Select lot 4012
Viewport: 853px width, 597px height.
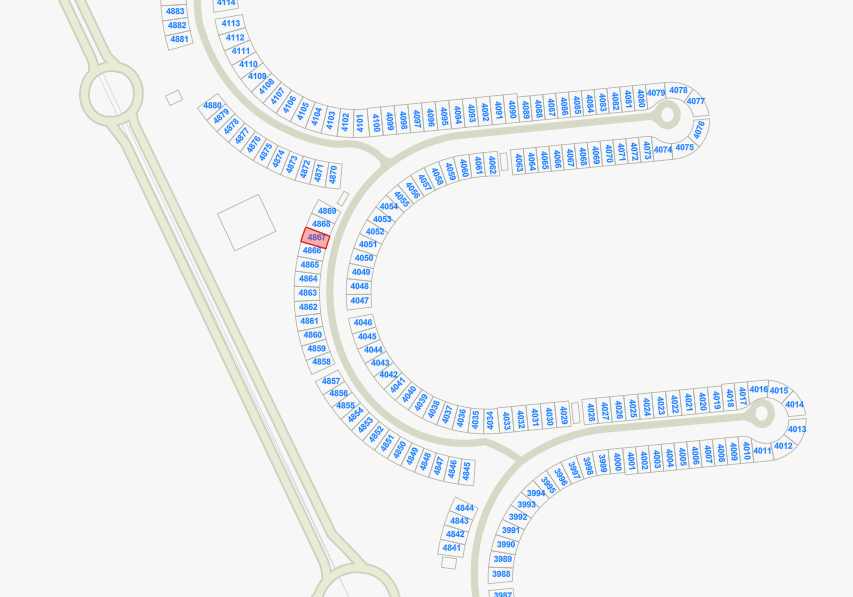783,446
